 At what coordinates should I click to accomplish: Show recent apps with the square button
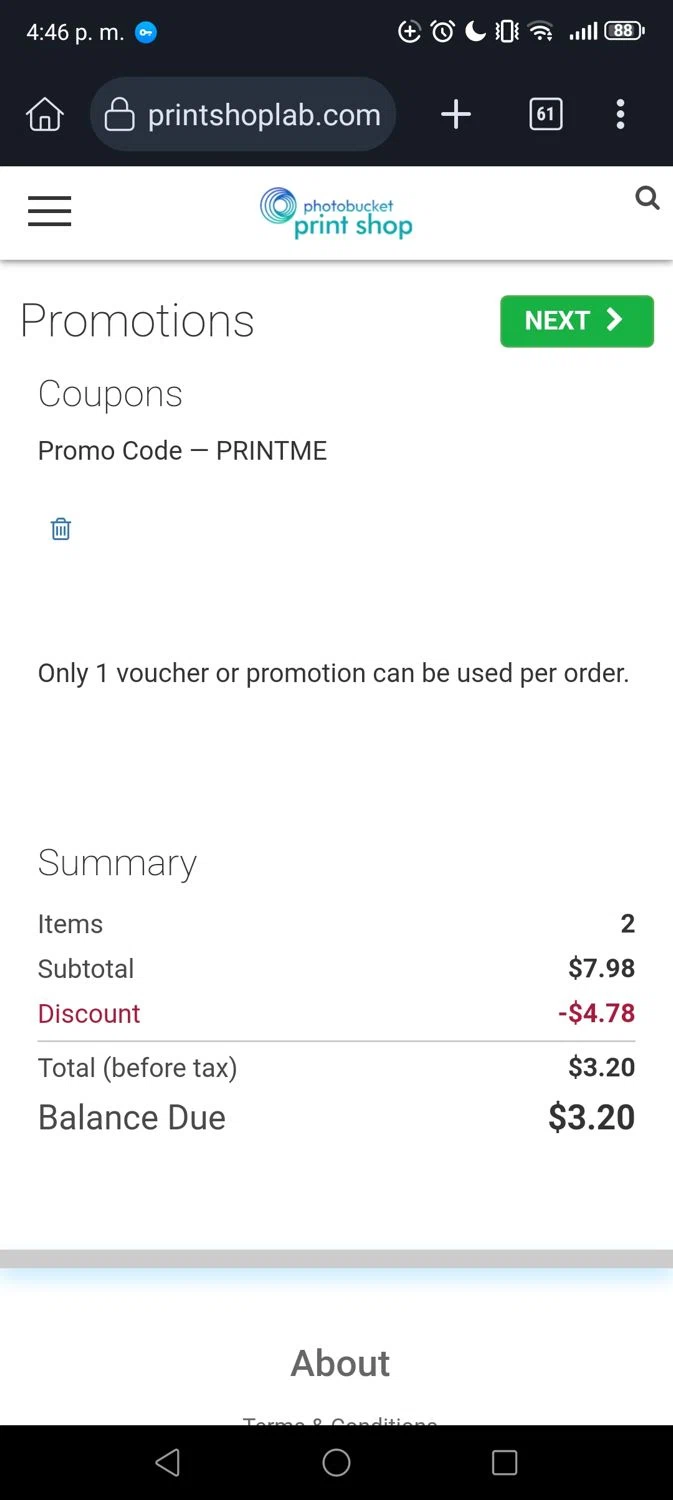pos(504,1463)
